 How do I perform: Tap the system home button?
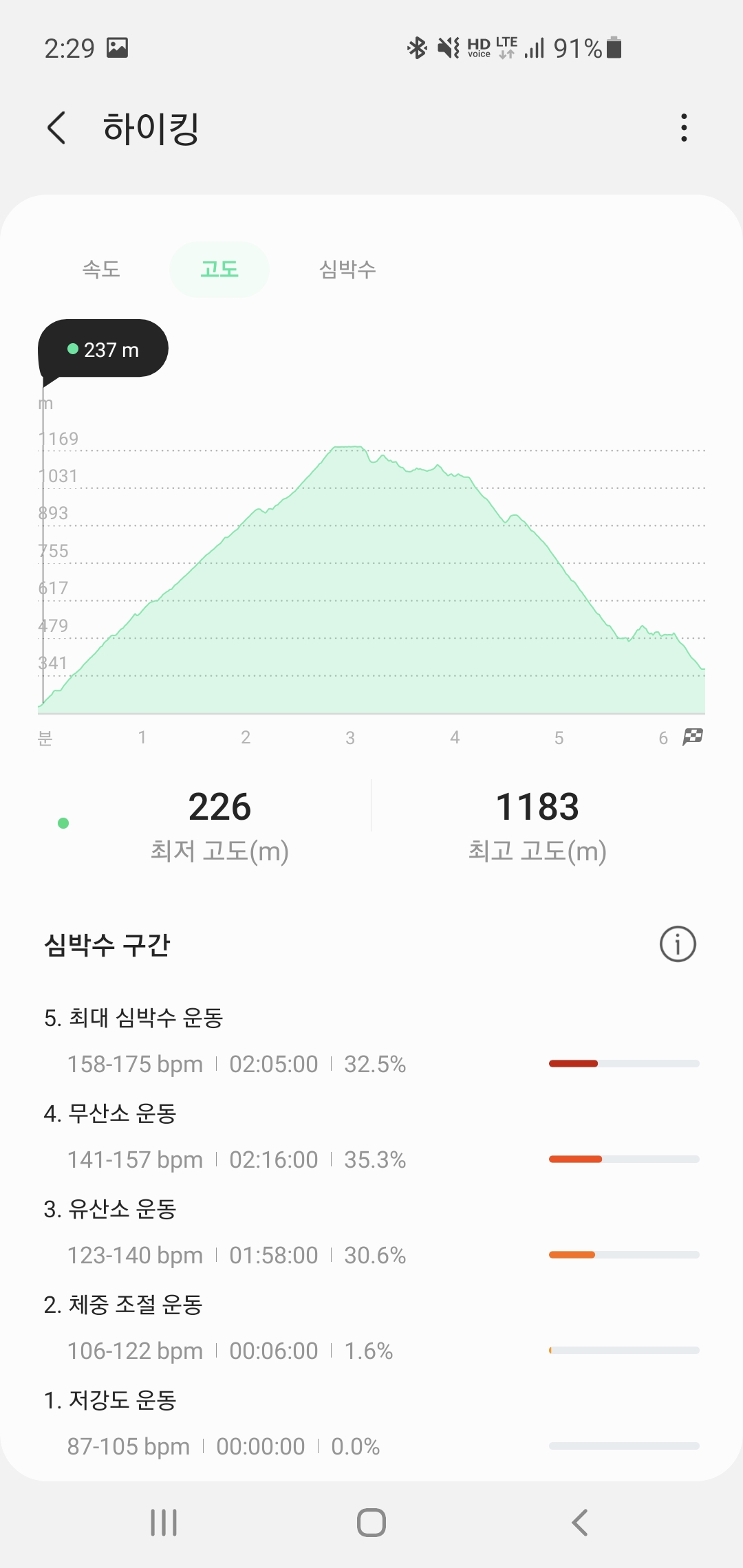coord(371,1523)
